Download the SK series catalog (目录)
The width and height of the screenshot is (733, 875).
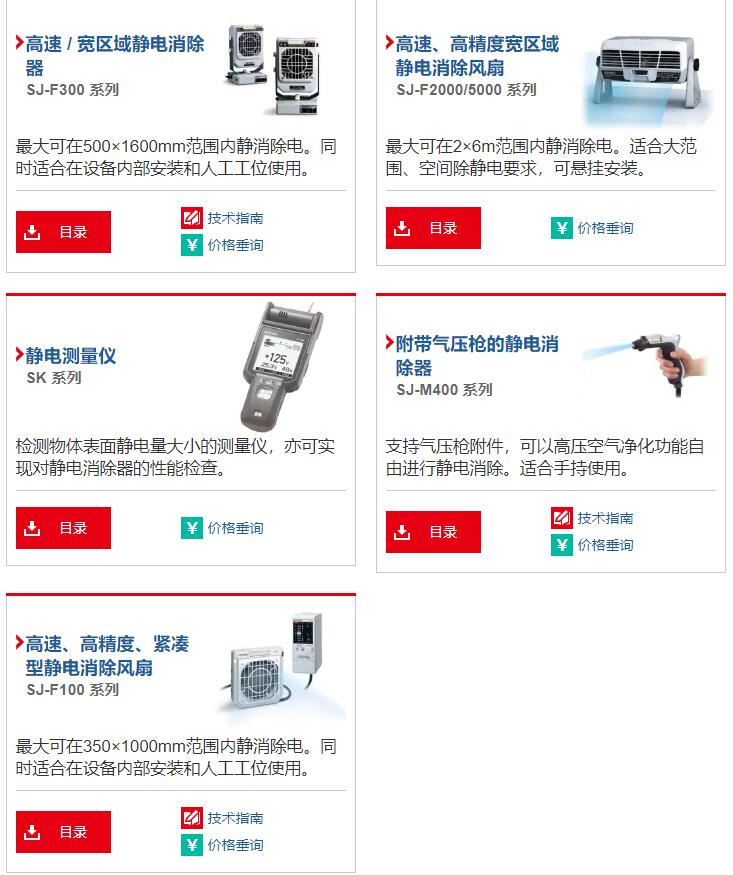pos(63,528)
